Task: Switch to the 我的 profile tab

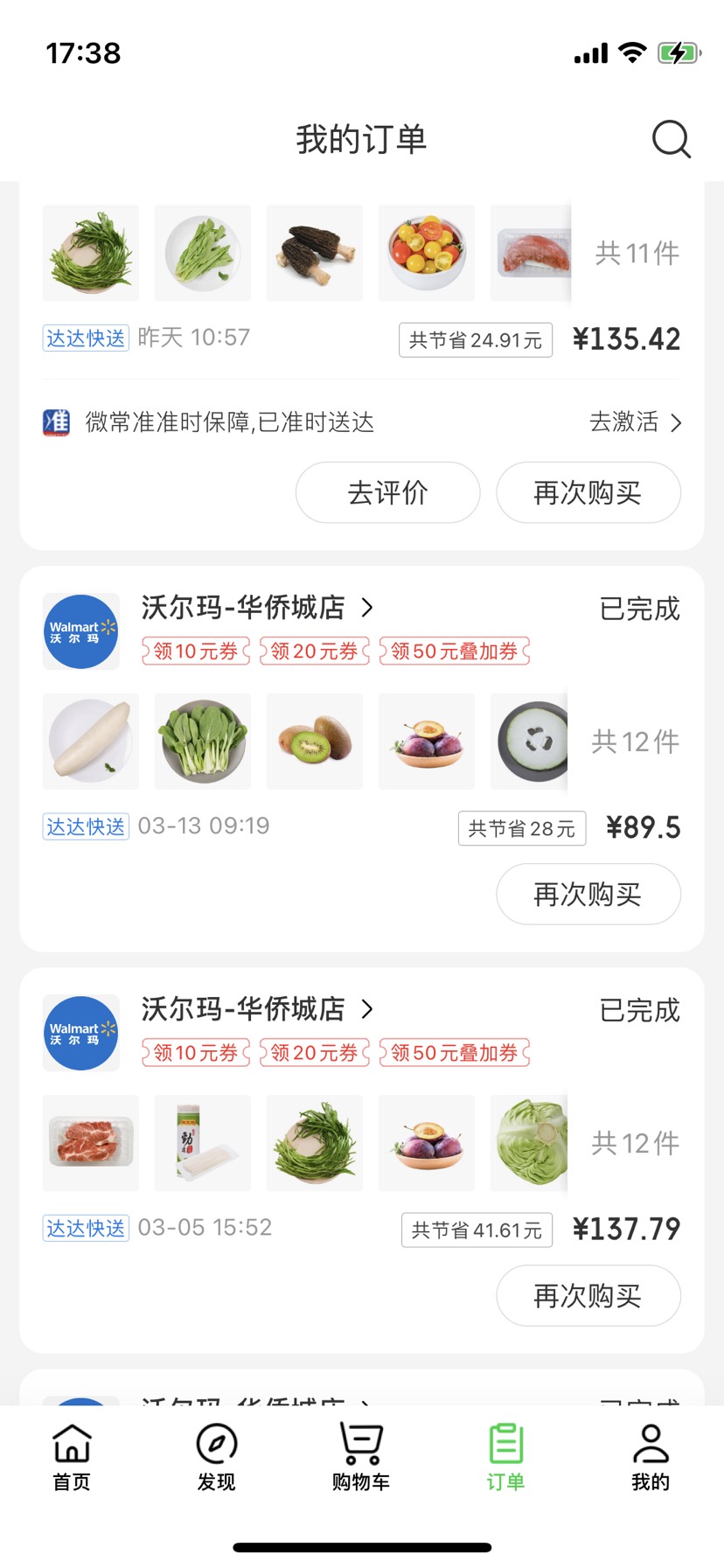Action: [651, 1457]
